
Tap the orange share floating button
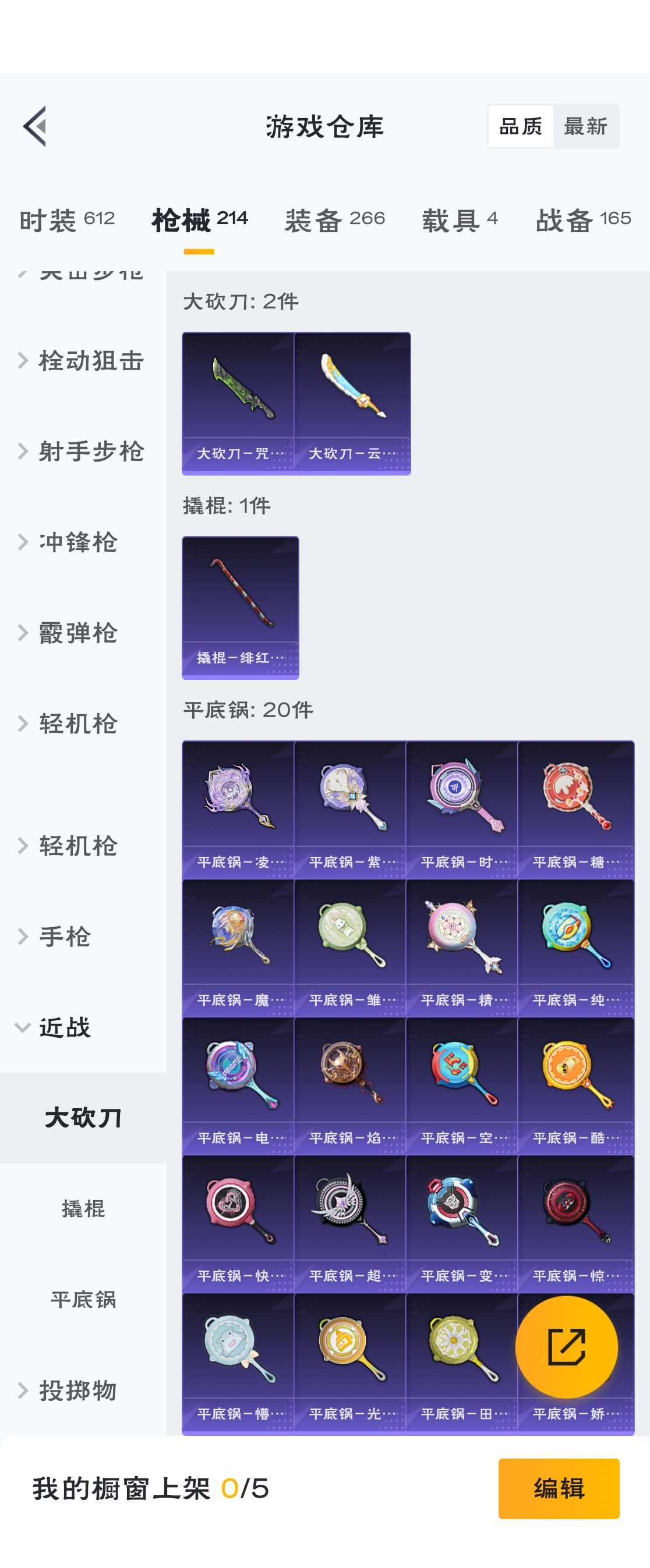(566, 1346)
